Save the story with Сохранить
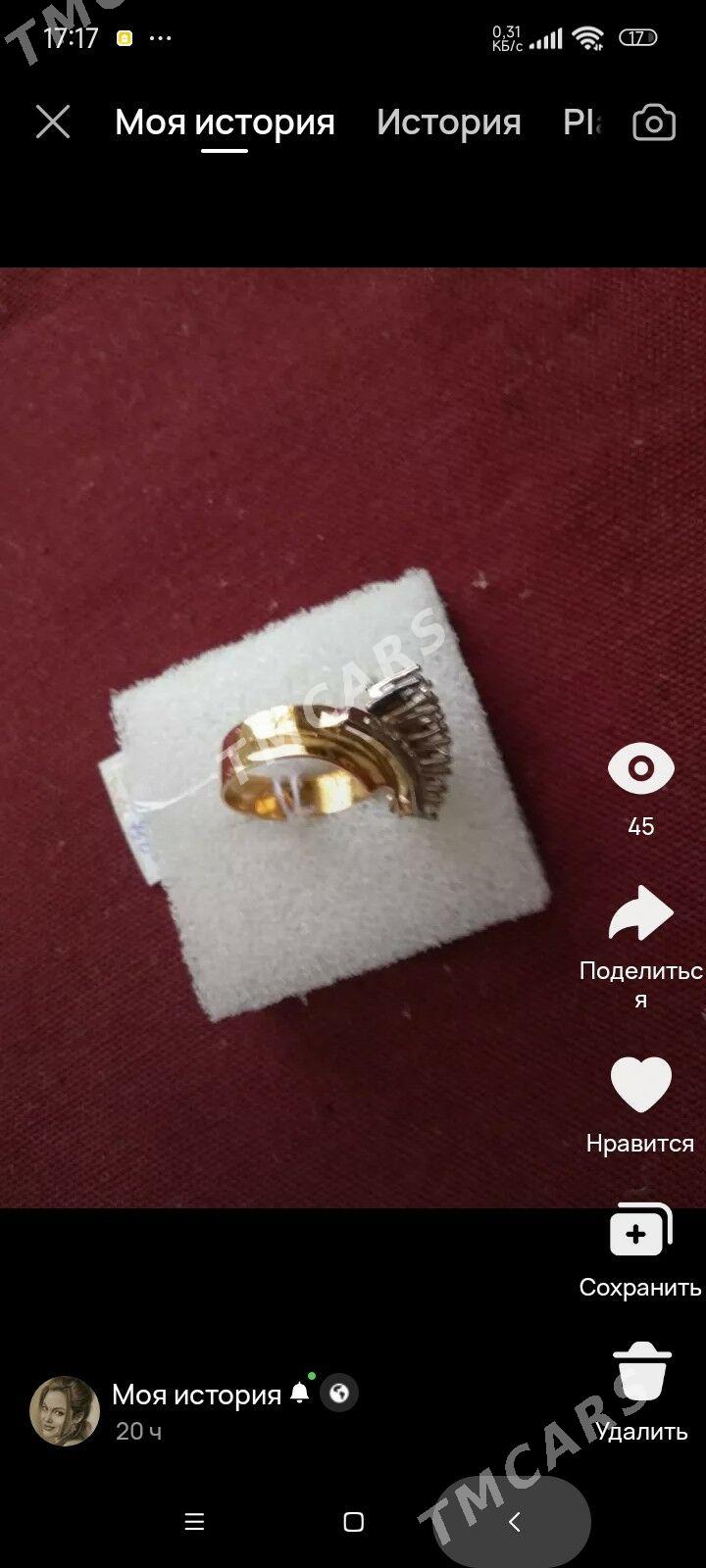Image resolution: width=706 pixels, height=1568 pixels. pos(641,1251)
